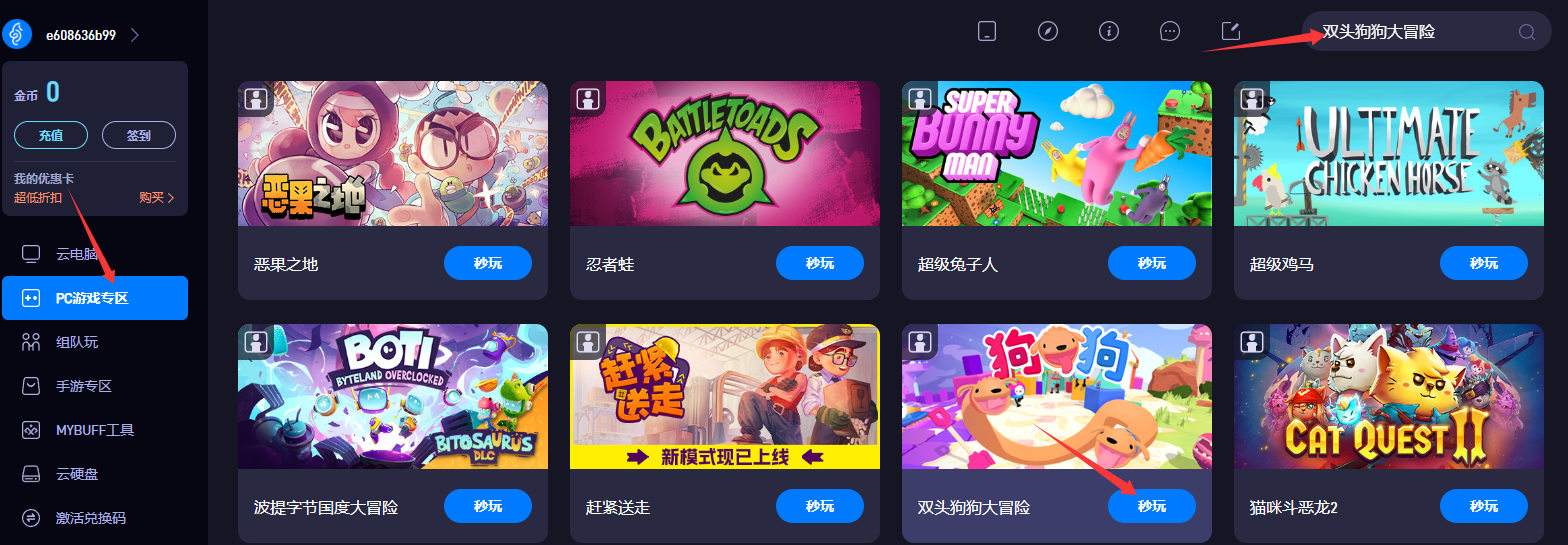
Task: Open the Cat Quest II game cover
Action: (x=1388, y=396)
